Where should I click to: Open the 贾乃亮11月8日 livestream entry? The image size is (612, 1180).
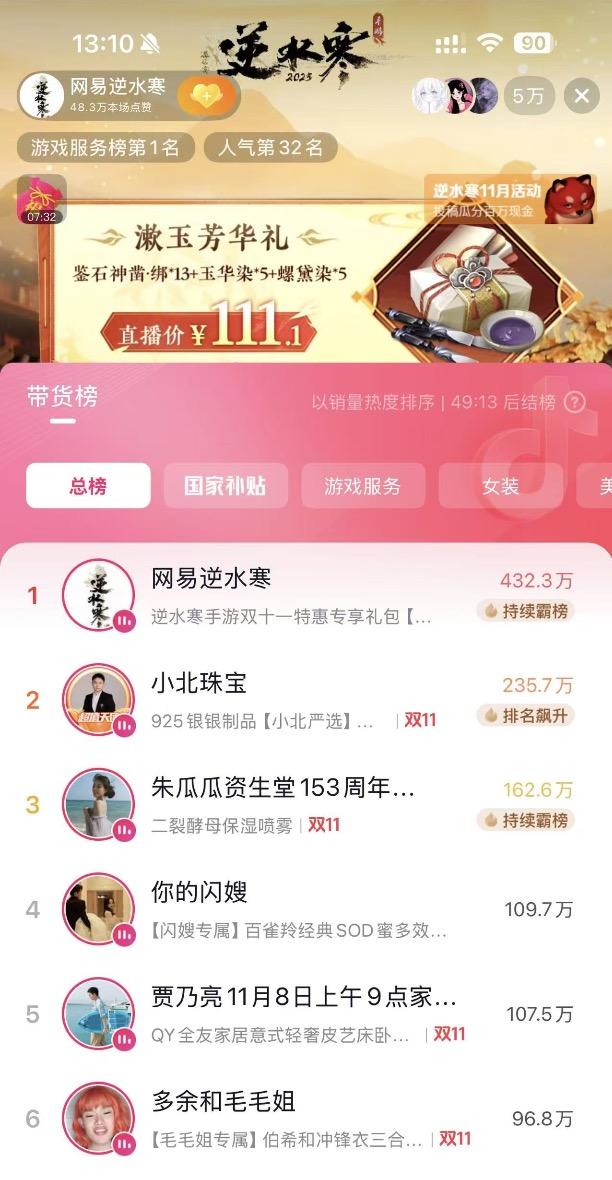click(x=300, y=1015)
